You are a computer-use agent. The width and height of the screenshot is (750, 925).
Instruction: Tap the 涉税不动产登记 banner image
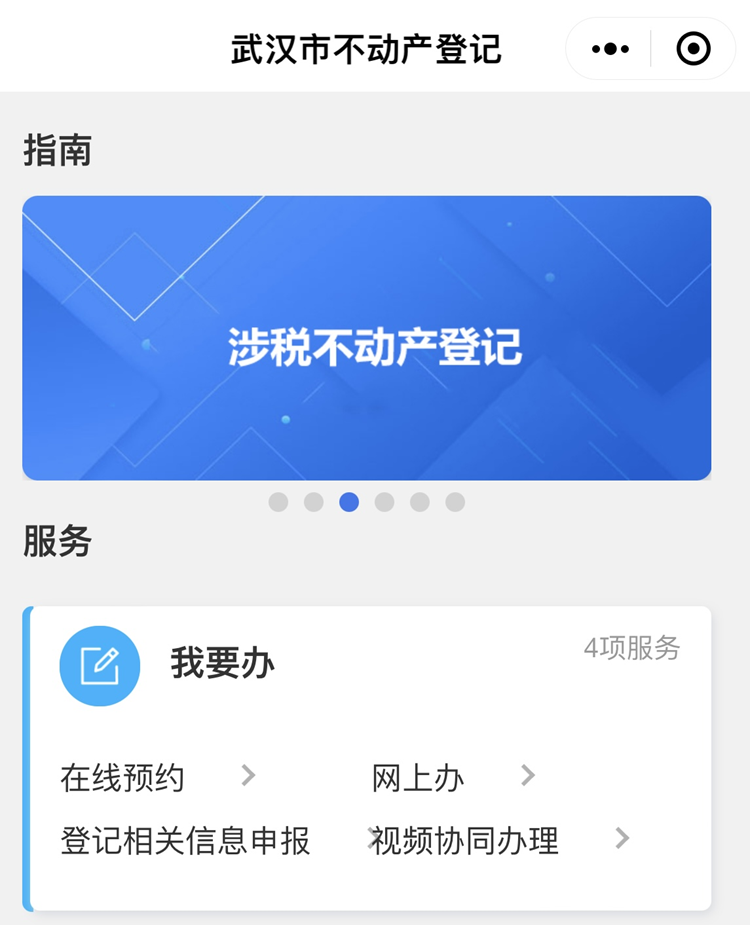point(375,338)
